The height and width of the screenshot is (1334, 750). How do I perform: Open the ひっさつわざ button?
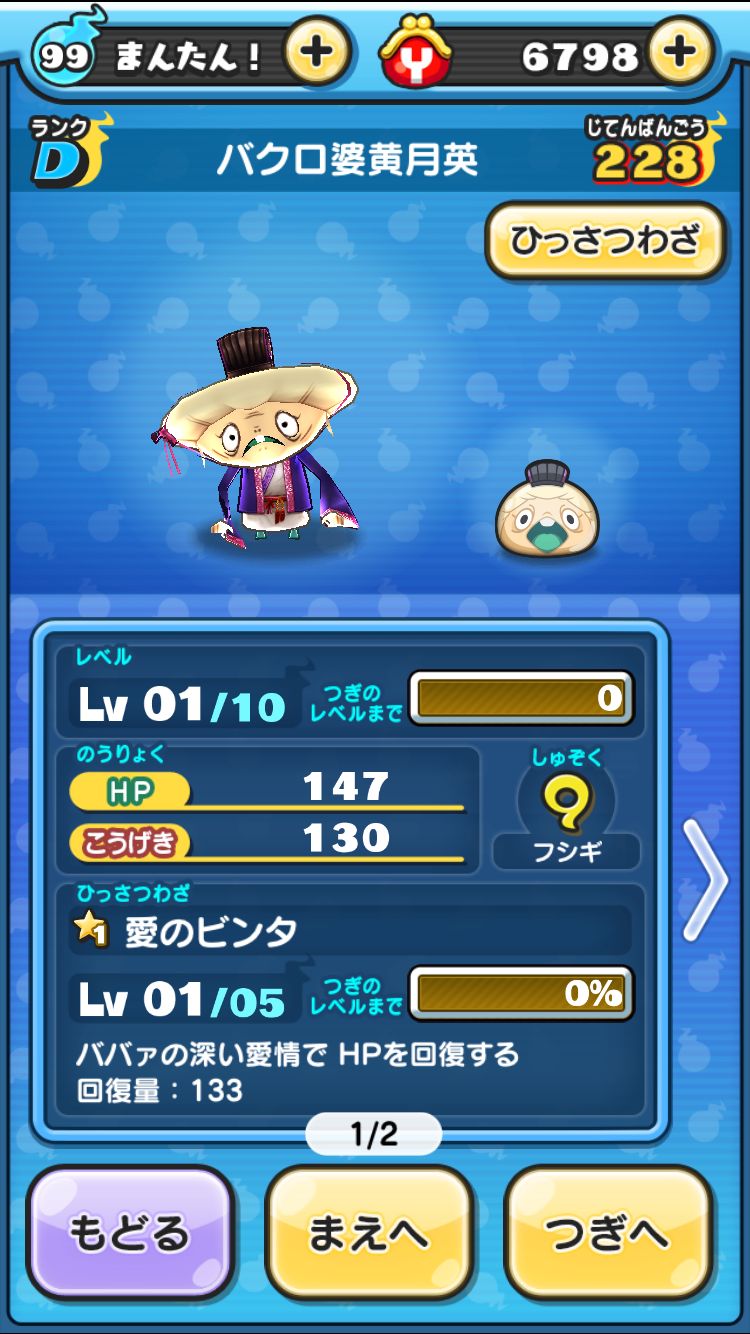(x=605, y=241)
